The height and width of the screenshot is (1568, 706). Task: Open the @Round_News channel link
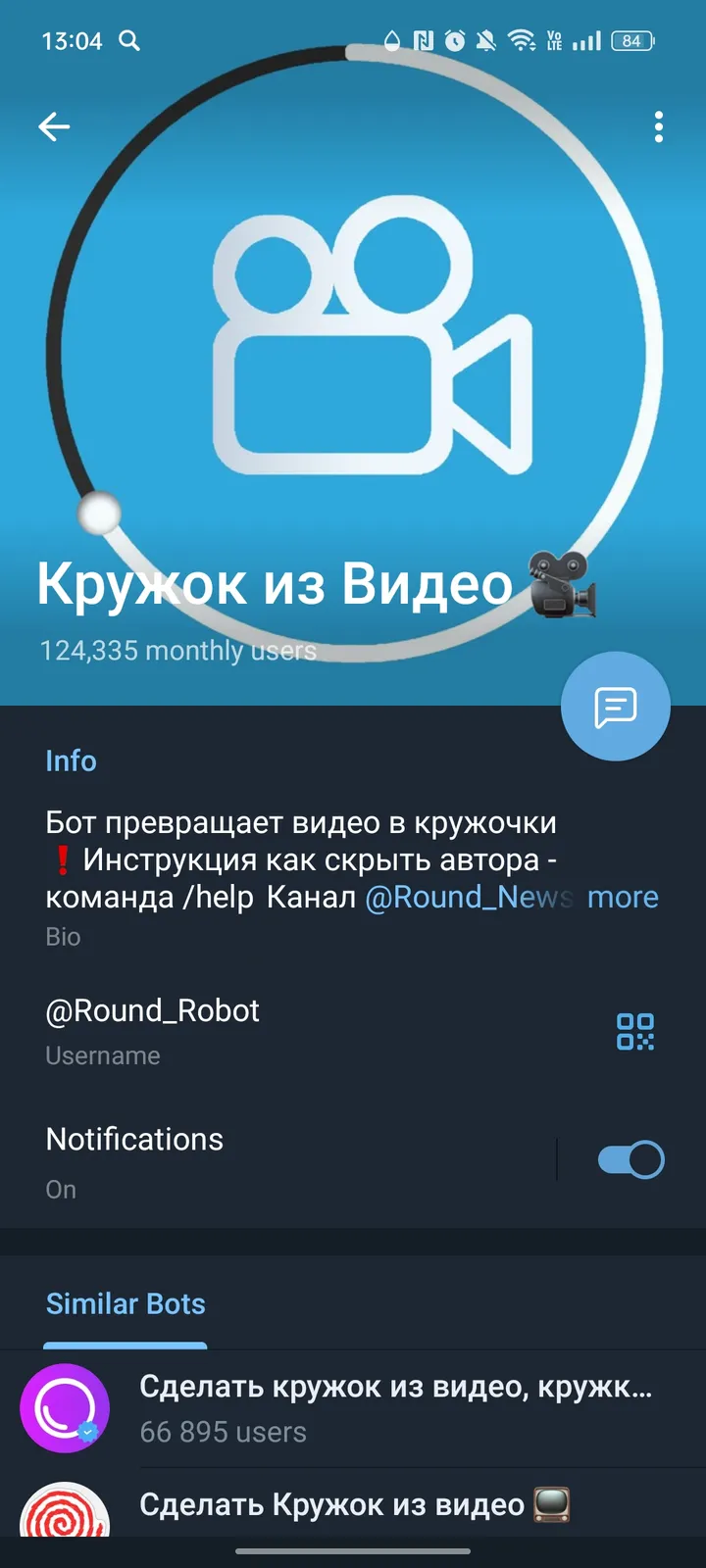click(x=461, y=897)
